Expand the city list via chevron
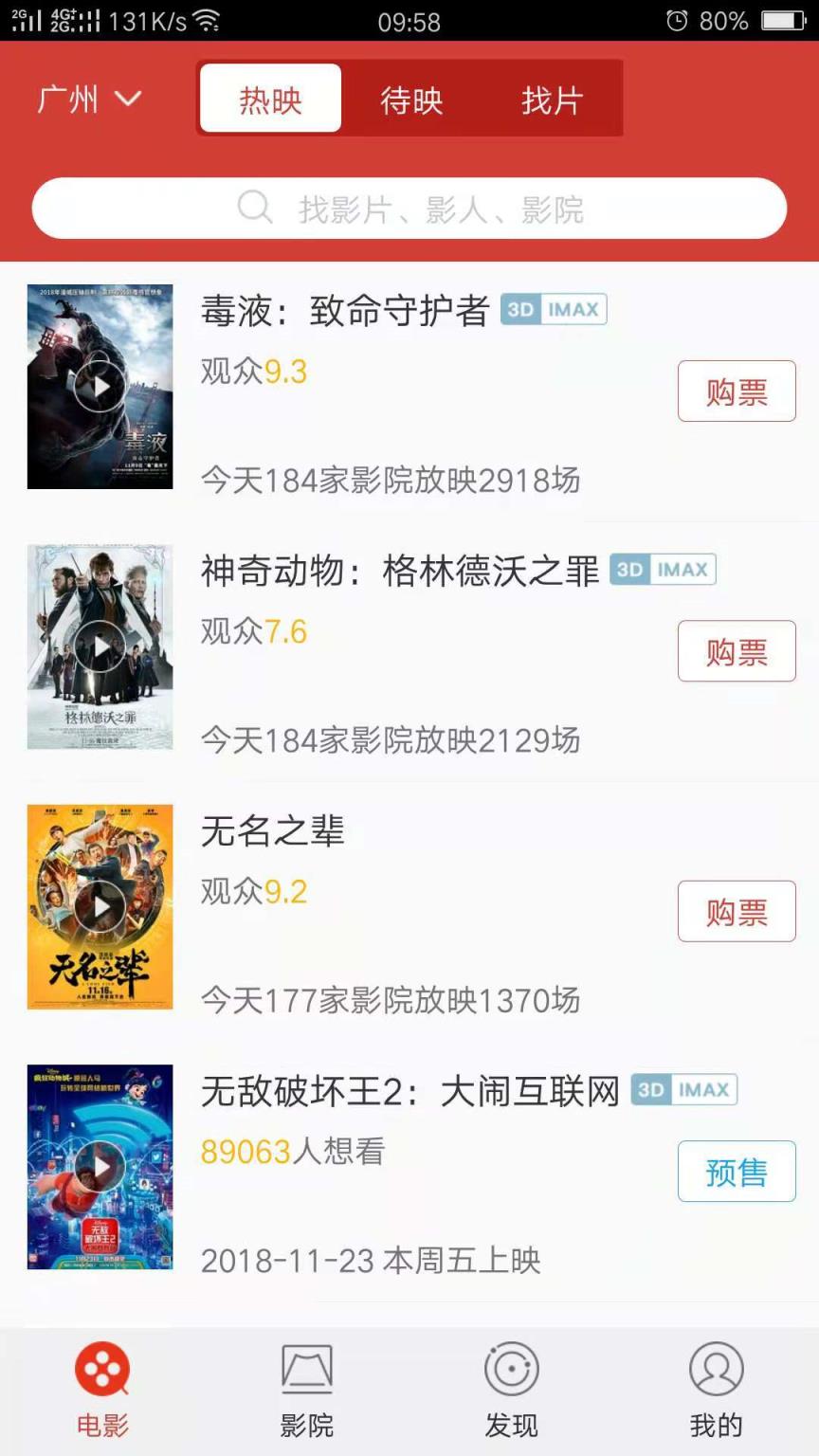 pos(129,100)
